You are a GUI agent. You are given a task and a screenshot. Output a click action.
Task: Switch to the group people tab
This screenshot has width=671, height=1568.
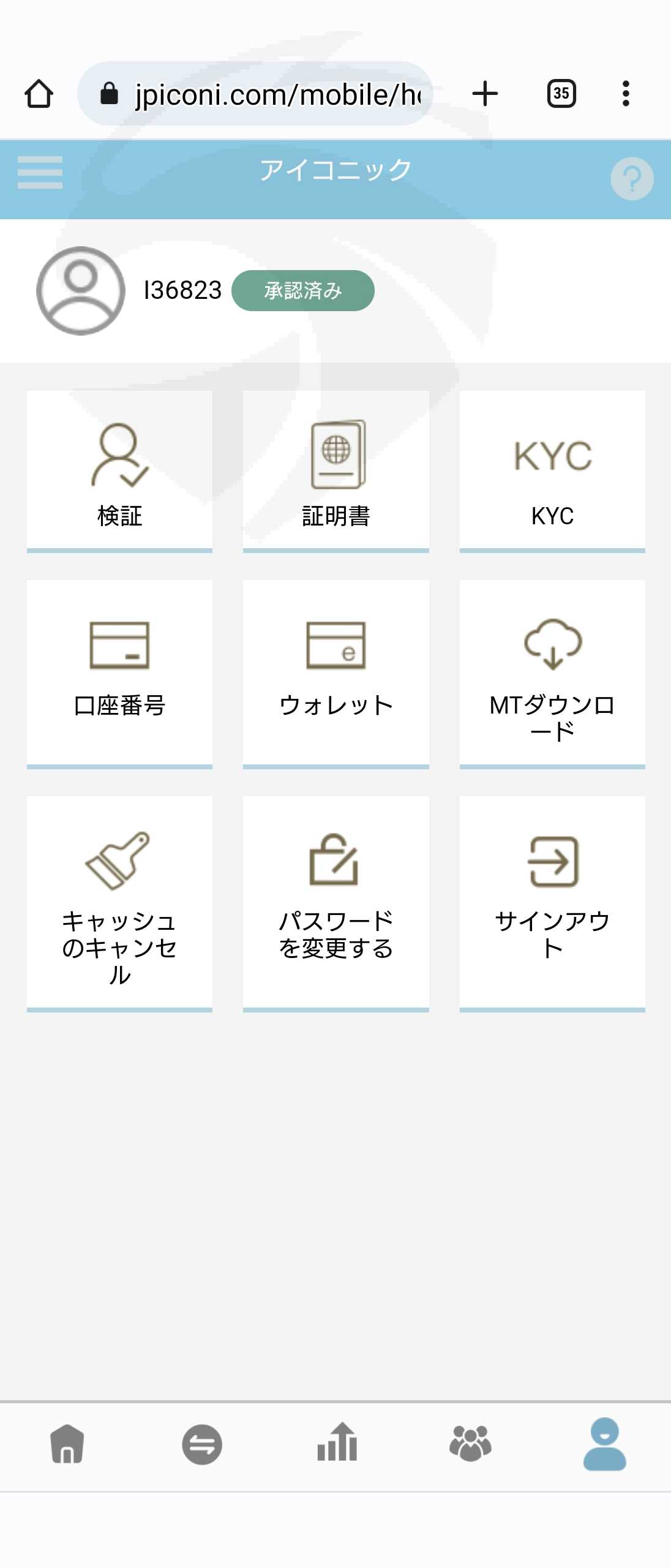point(470,1444)
